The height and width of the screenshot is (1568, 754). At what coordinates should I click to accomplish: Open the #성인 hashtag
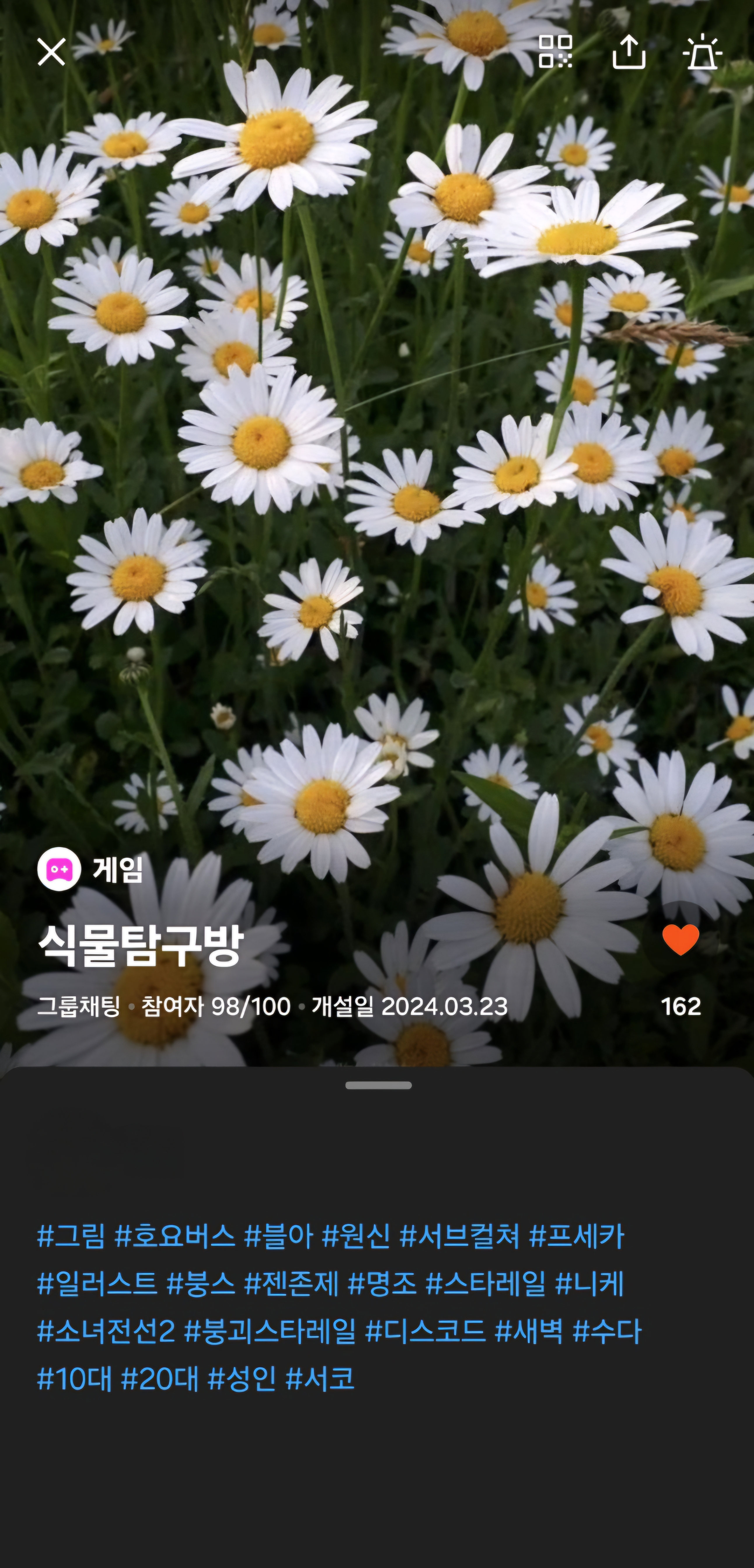tap(242, 1379)
